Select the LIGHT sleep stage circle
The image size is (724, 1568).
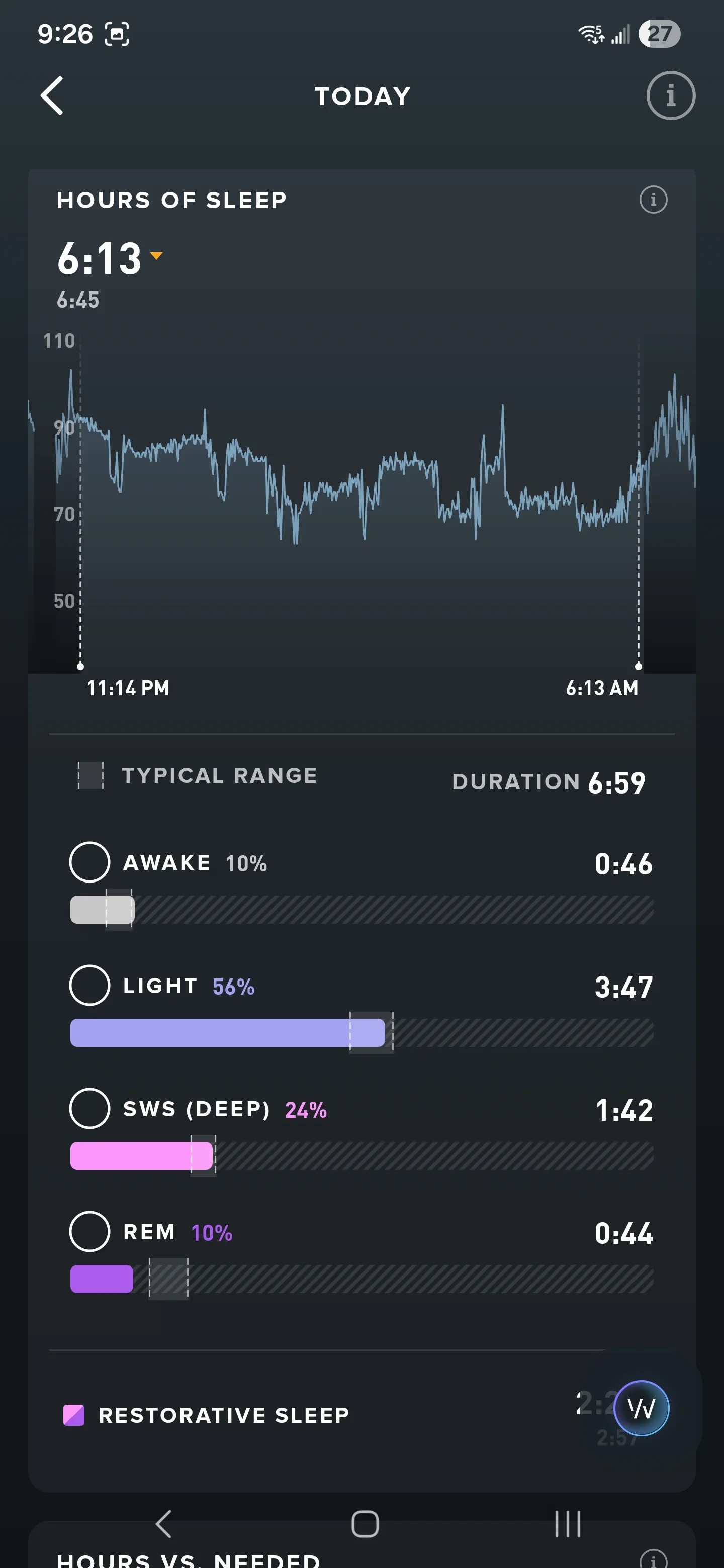[89, 985]
